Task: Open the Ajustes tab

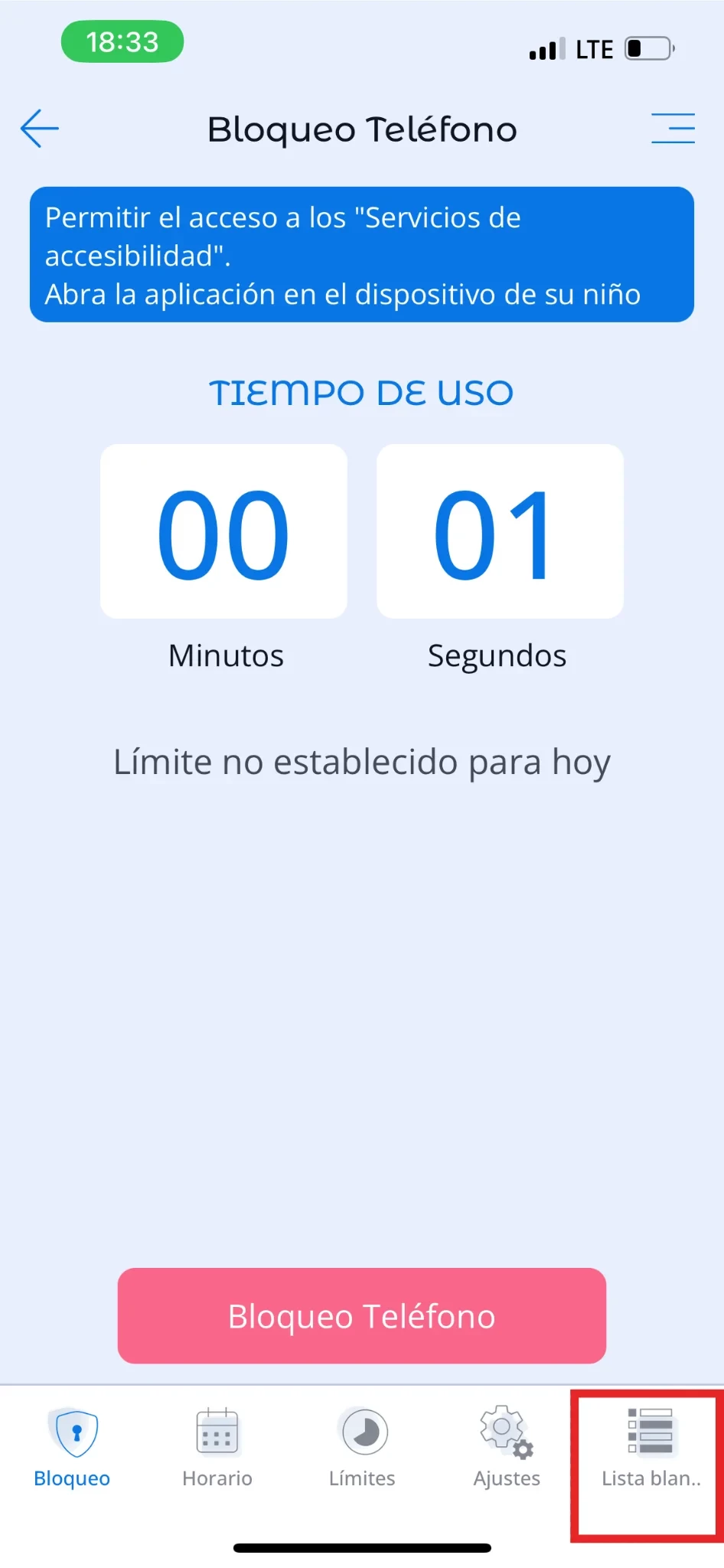Action: pos(507,1446)
